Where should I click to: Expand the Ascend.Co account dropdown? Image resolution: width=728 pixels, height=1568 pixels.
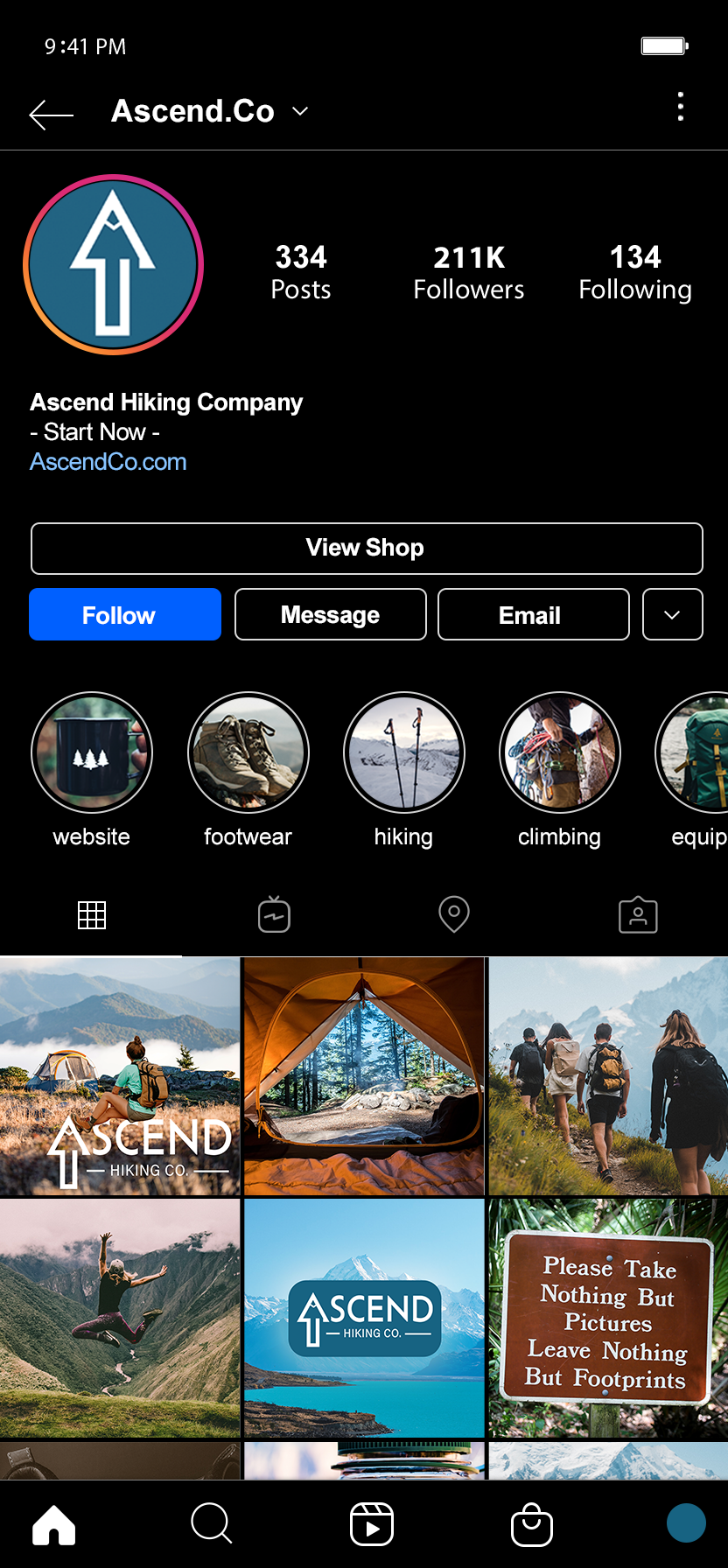click(x=300, y=111)
